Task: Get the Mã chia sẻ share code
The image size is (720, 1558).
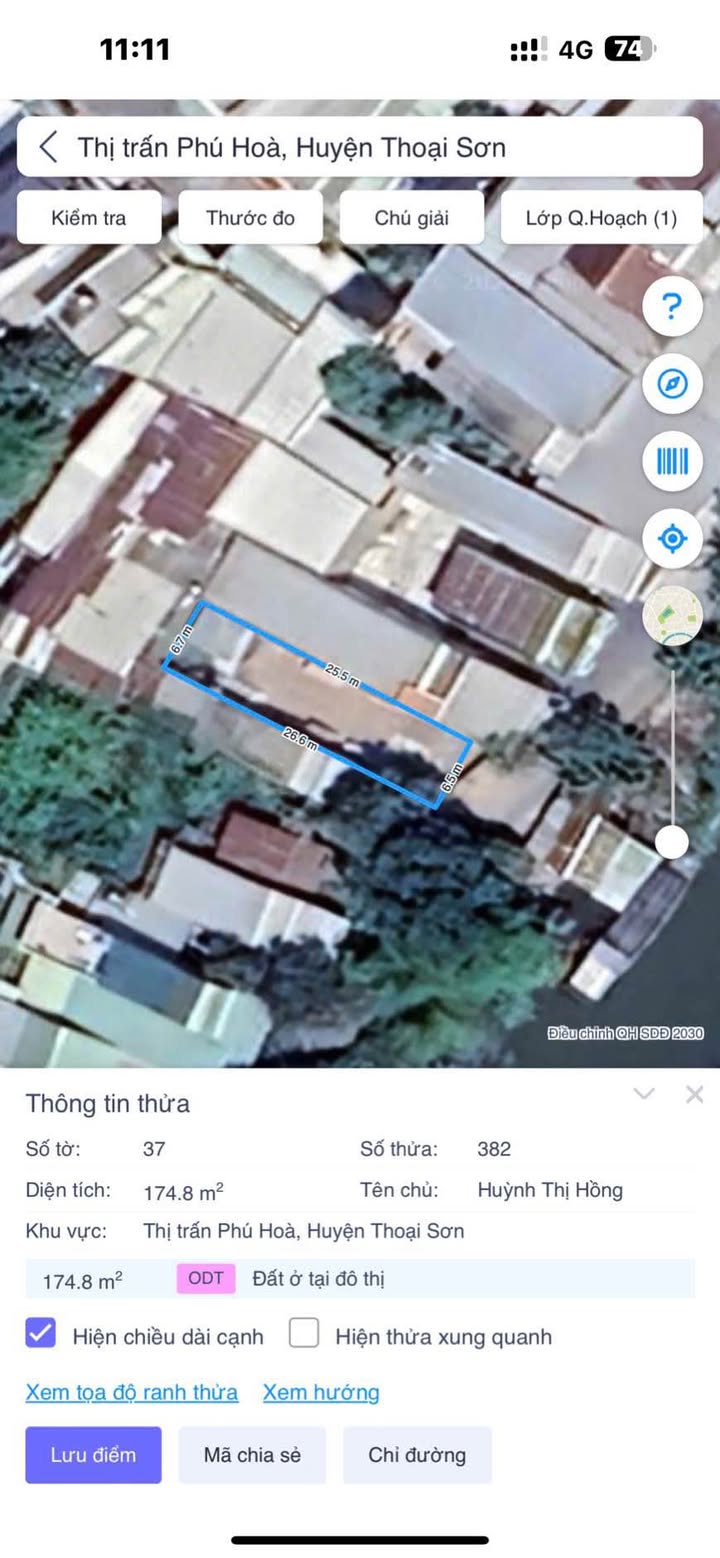Action: [252, 1455]
